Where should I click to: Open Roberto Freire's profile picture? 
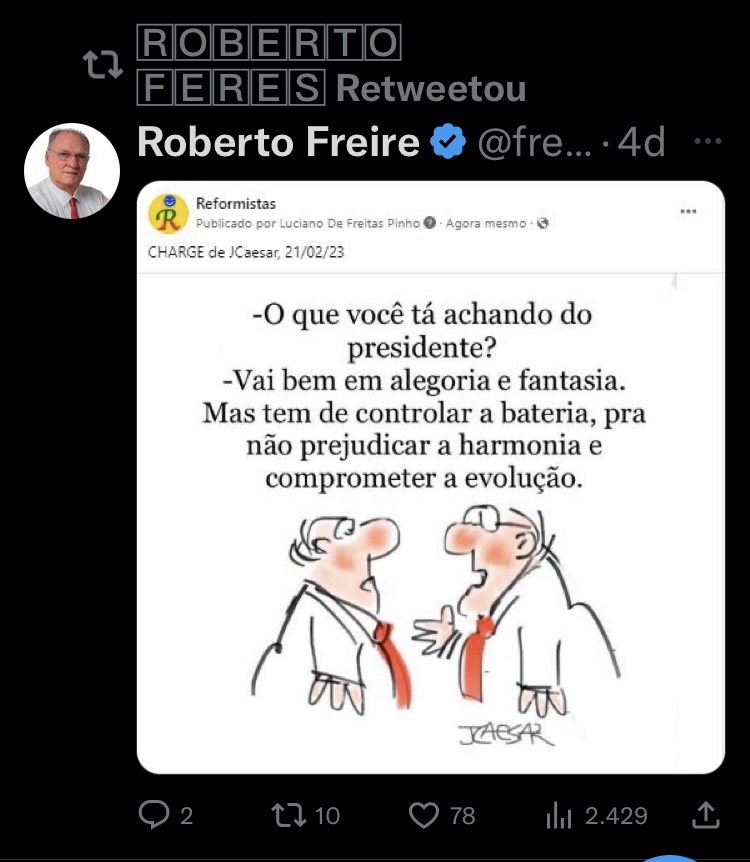[71, 172]
